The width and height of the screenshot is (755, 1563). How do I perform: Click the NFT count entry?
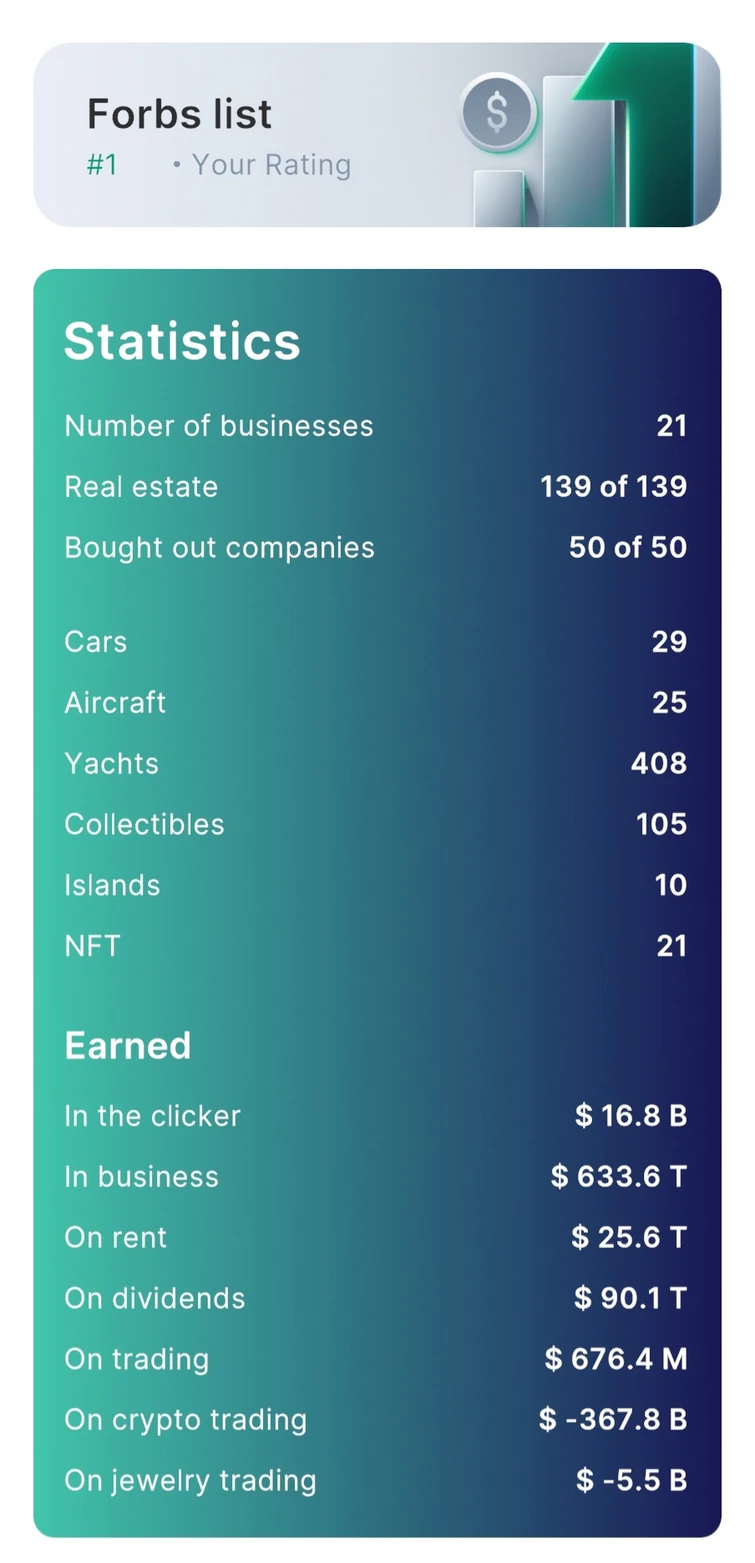click(x=375, y=945)
